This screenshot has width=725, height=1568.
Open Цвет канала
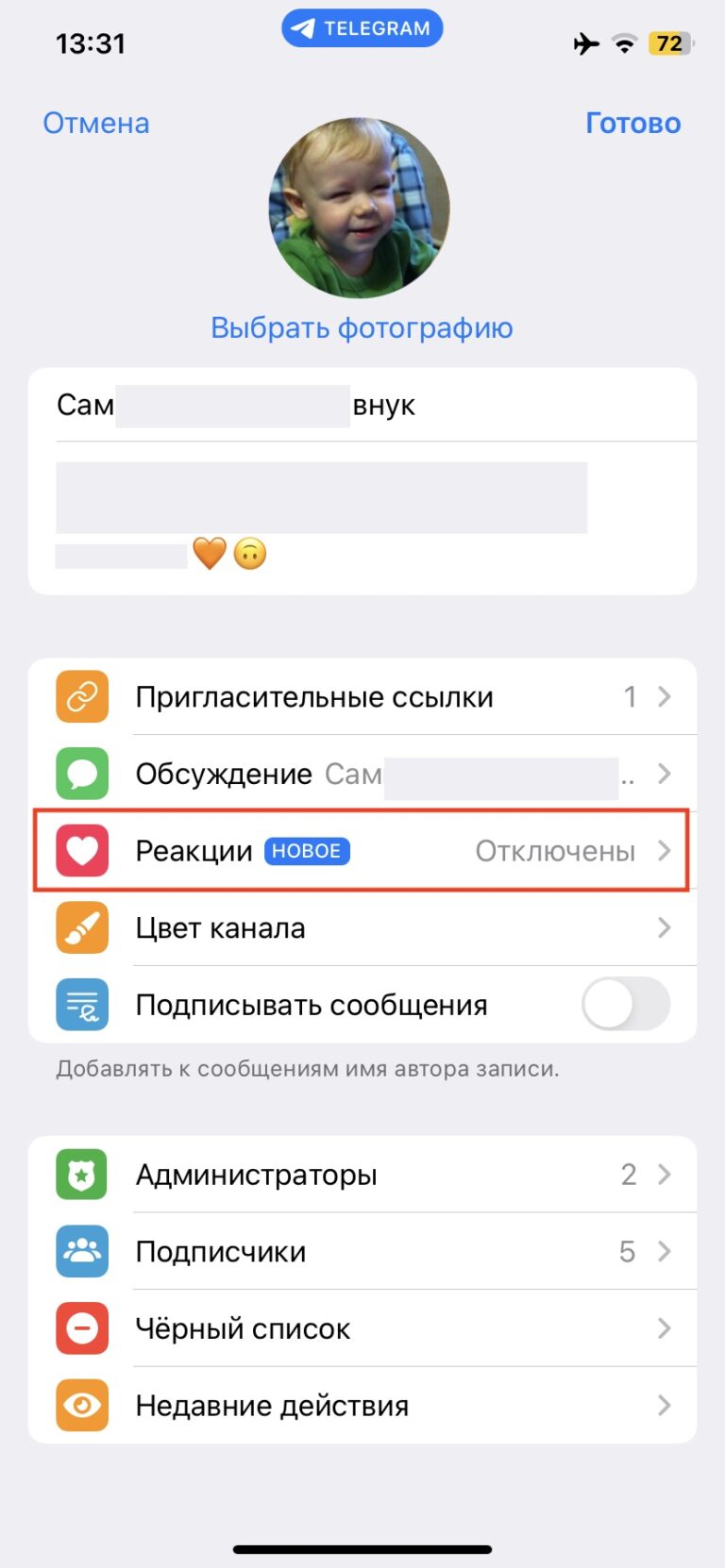(362, 928)
